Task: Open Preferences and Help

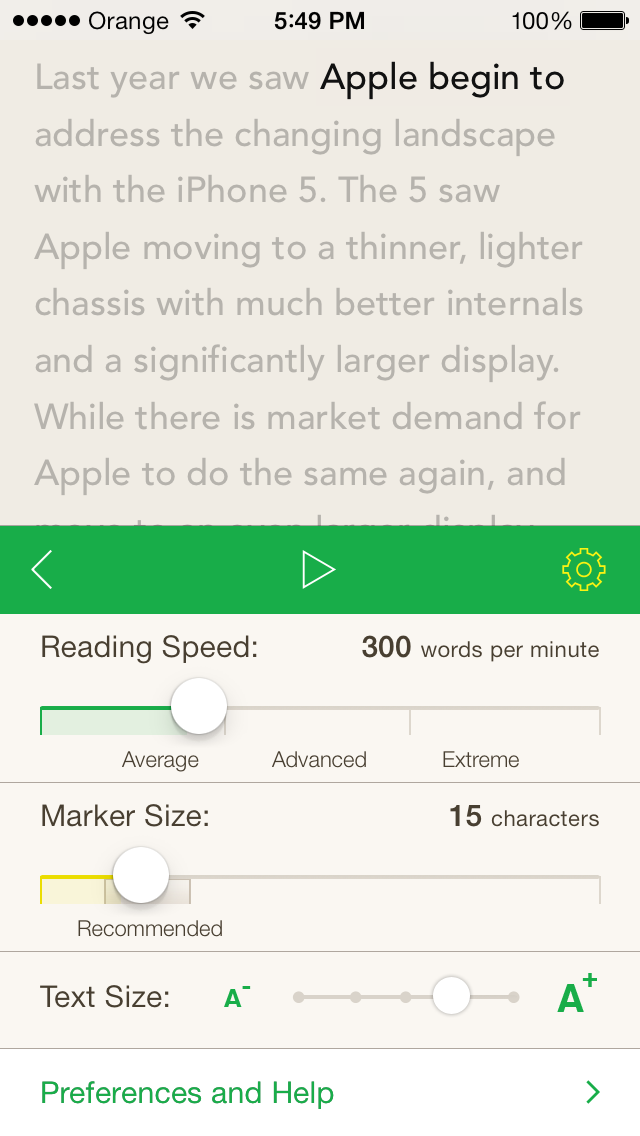Action: point(320,1092)
